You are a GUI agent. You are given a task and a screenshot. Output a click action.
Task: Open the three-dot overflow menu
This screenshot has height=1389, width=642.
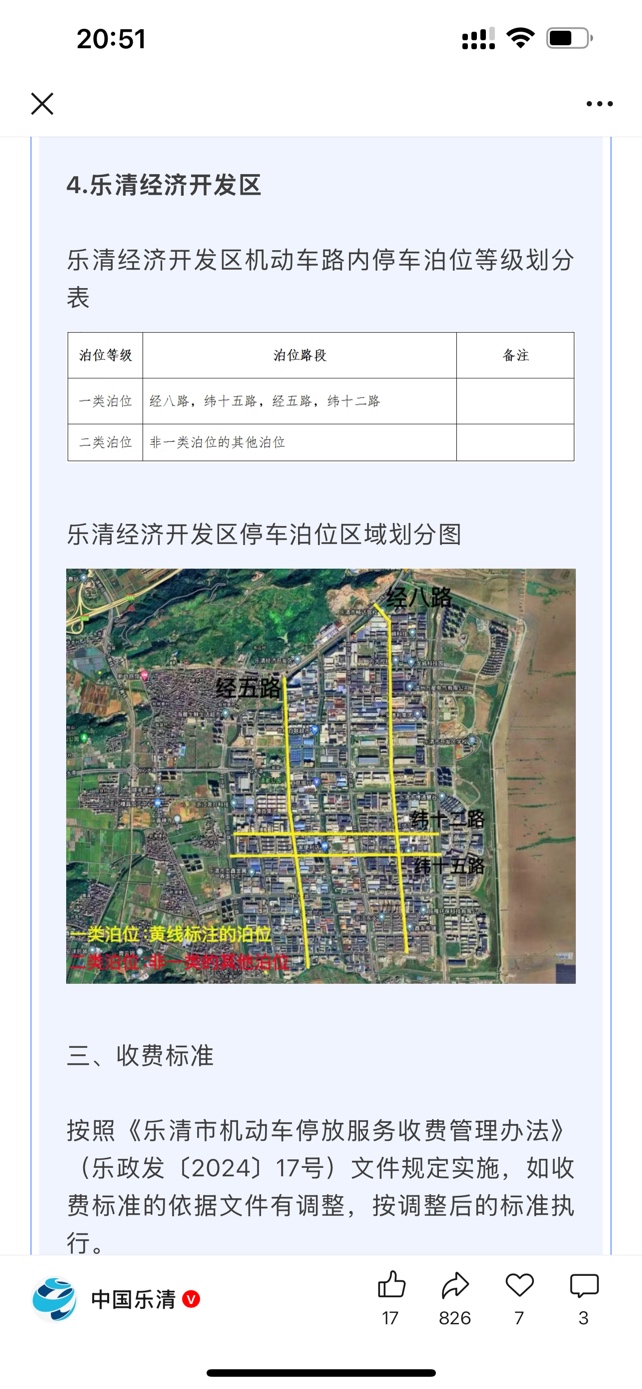599,104
